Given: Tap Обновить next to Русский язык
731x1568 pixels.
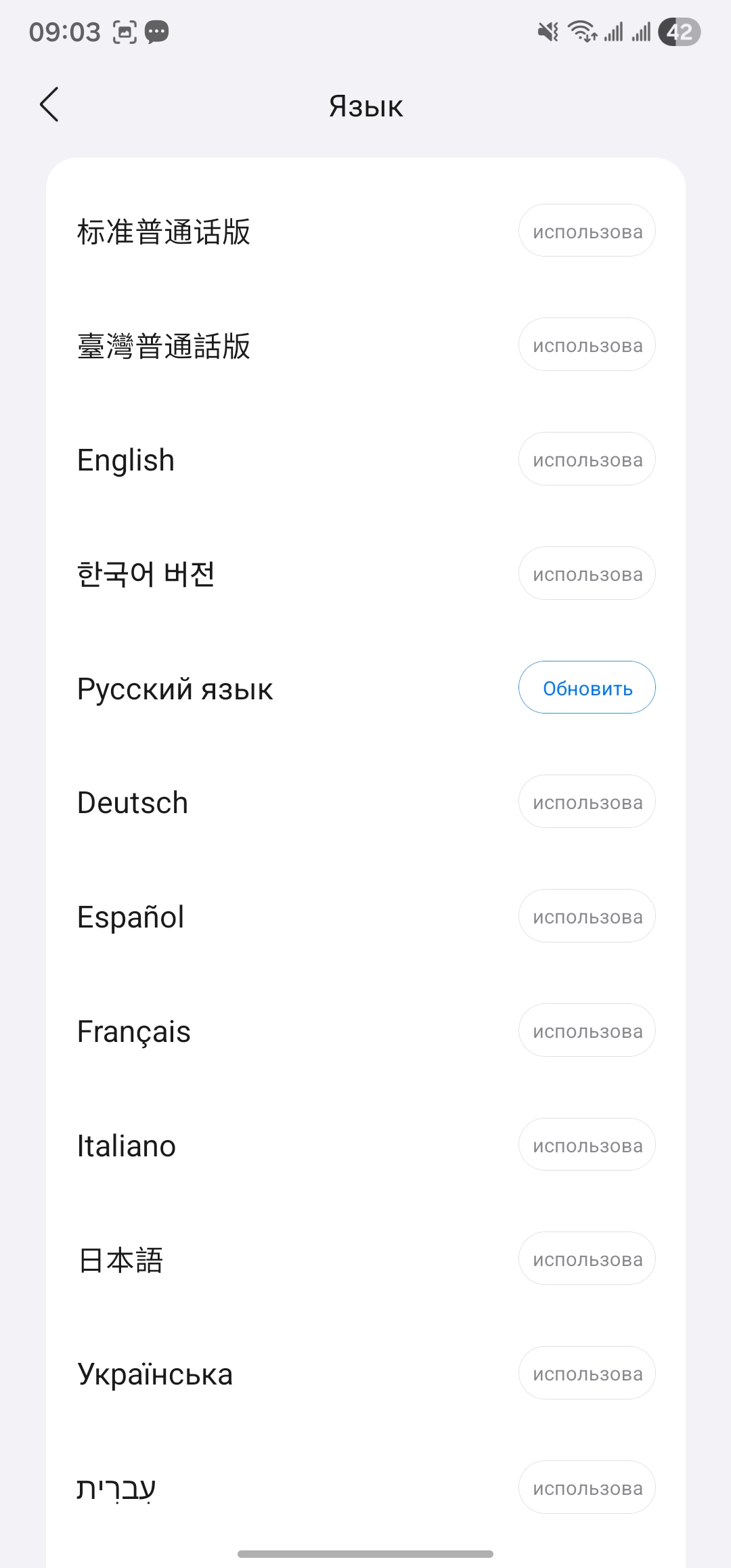Looking at the screenshot, I should [586, 688].
